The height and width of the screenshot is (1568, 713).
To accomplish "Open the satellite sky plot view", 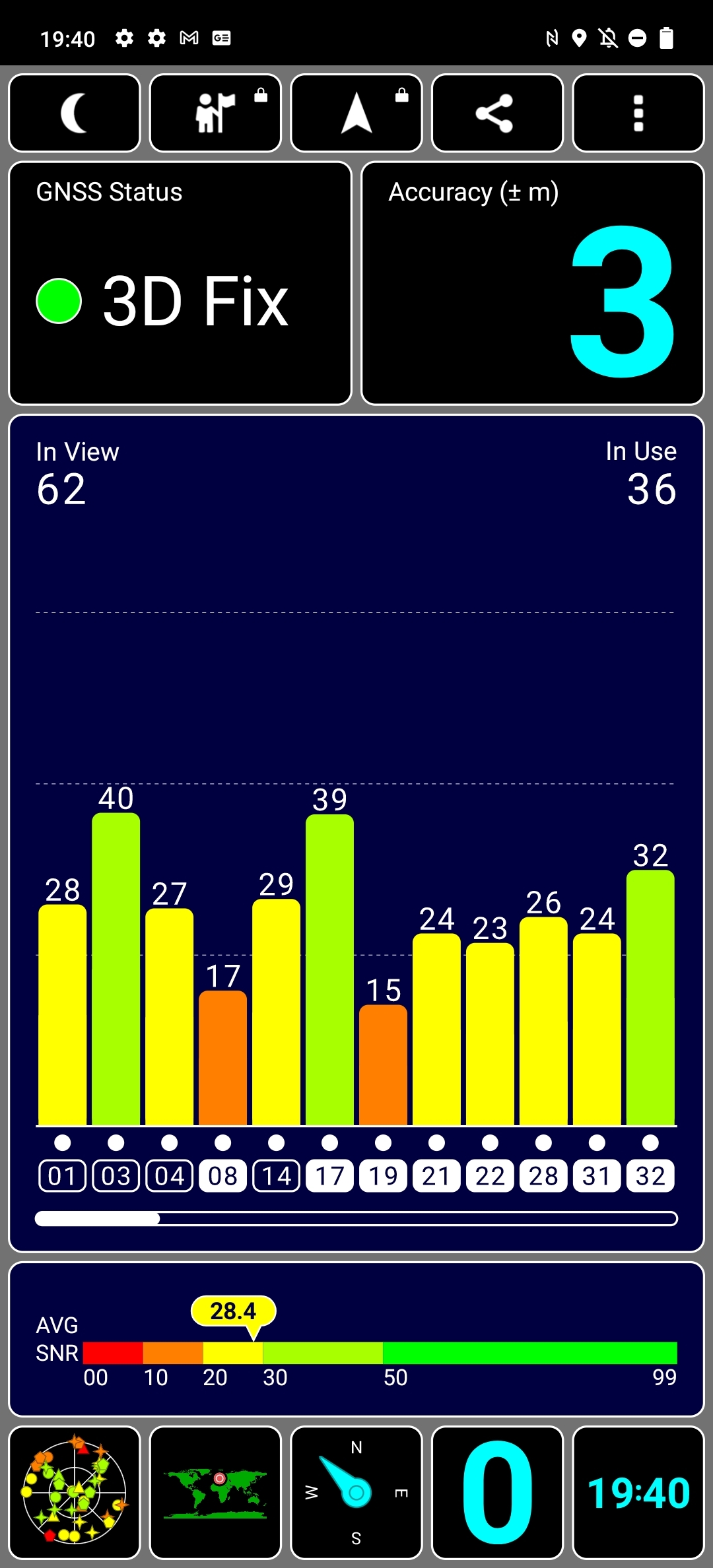I will 75,1493.
